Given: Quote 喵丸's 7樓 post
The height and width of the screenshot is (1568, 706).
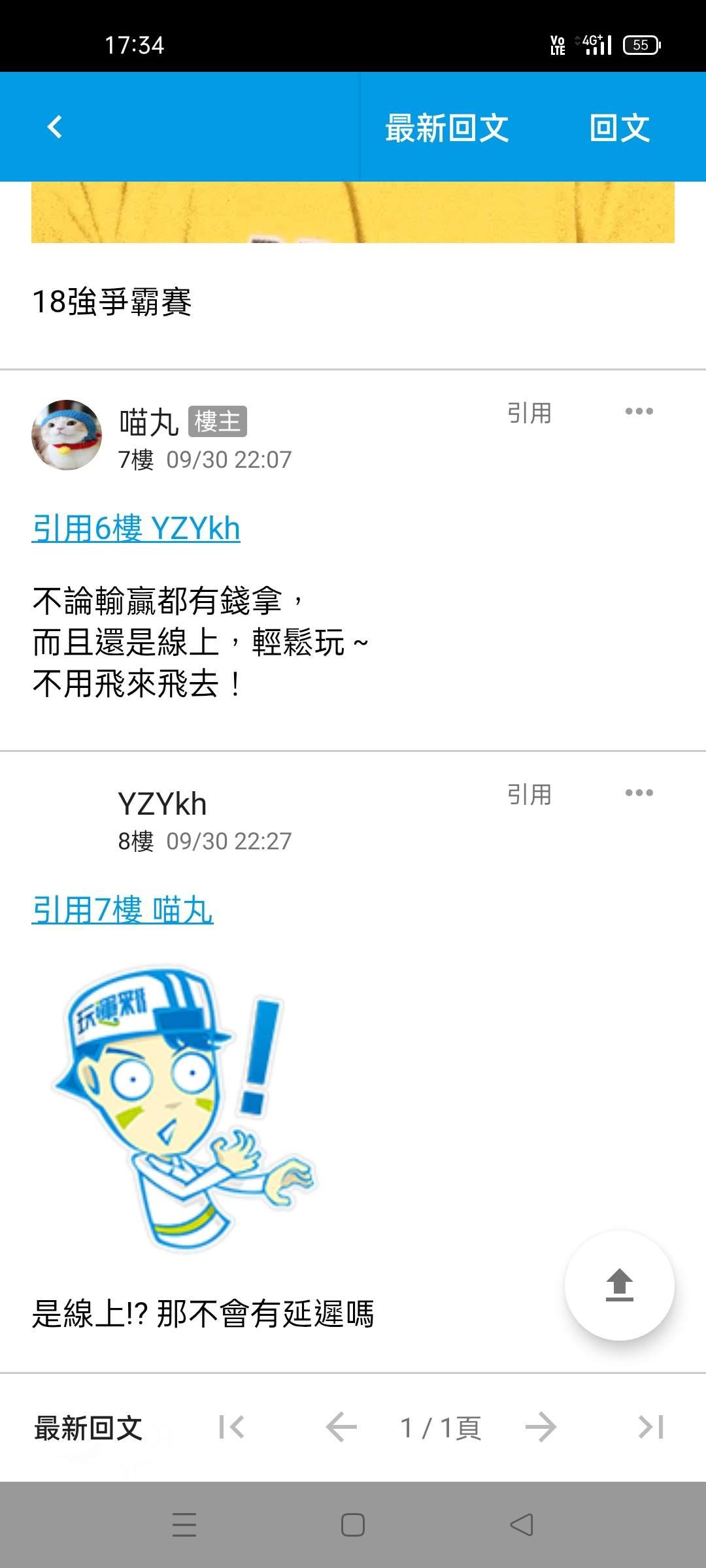Looking at the screenshot, I should (529, 413).
